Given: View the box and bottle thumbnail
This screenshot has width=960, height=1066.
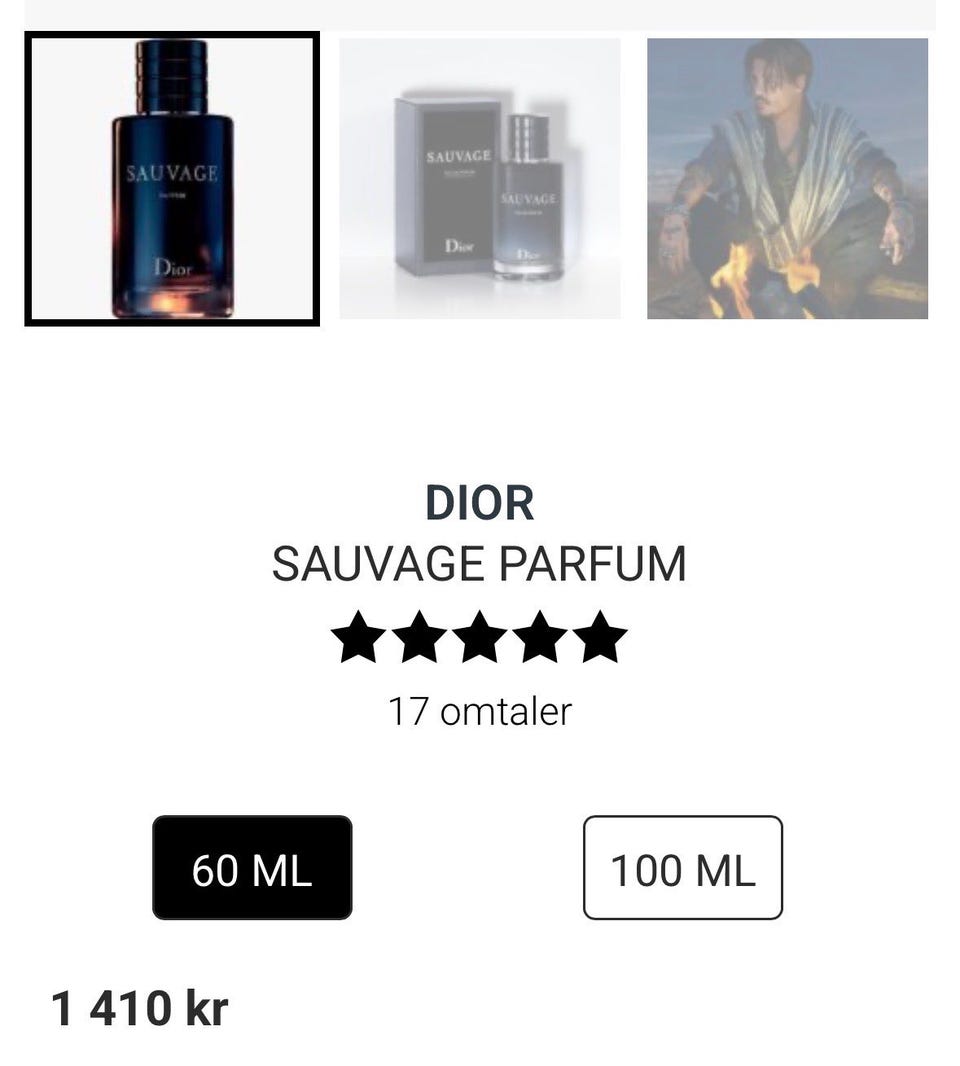Looking at the screenshot, I should tap(480, 179).
